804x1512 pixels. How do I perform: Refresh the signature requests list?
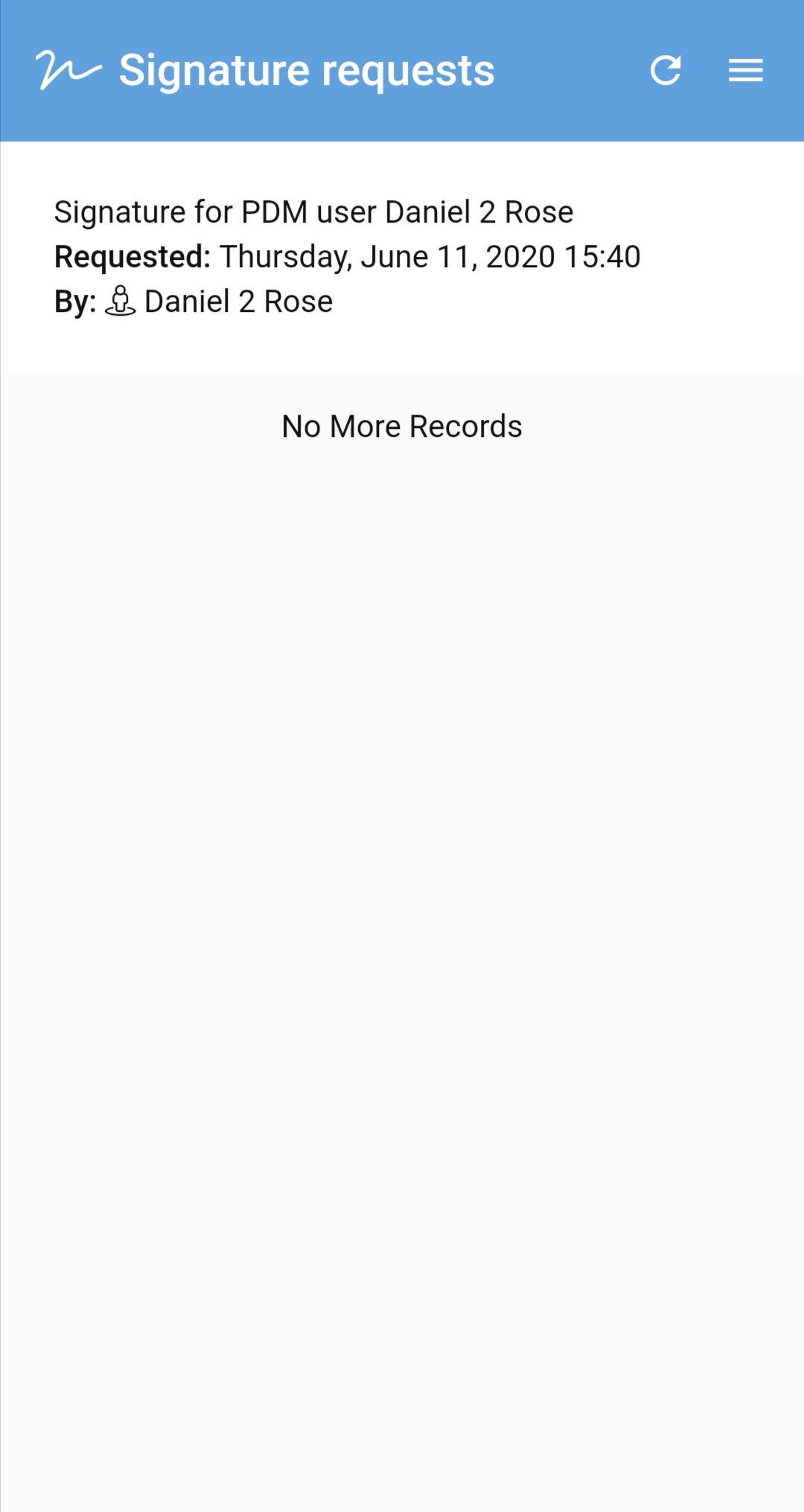coord(666,71)
